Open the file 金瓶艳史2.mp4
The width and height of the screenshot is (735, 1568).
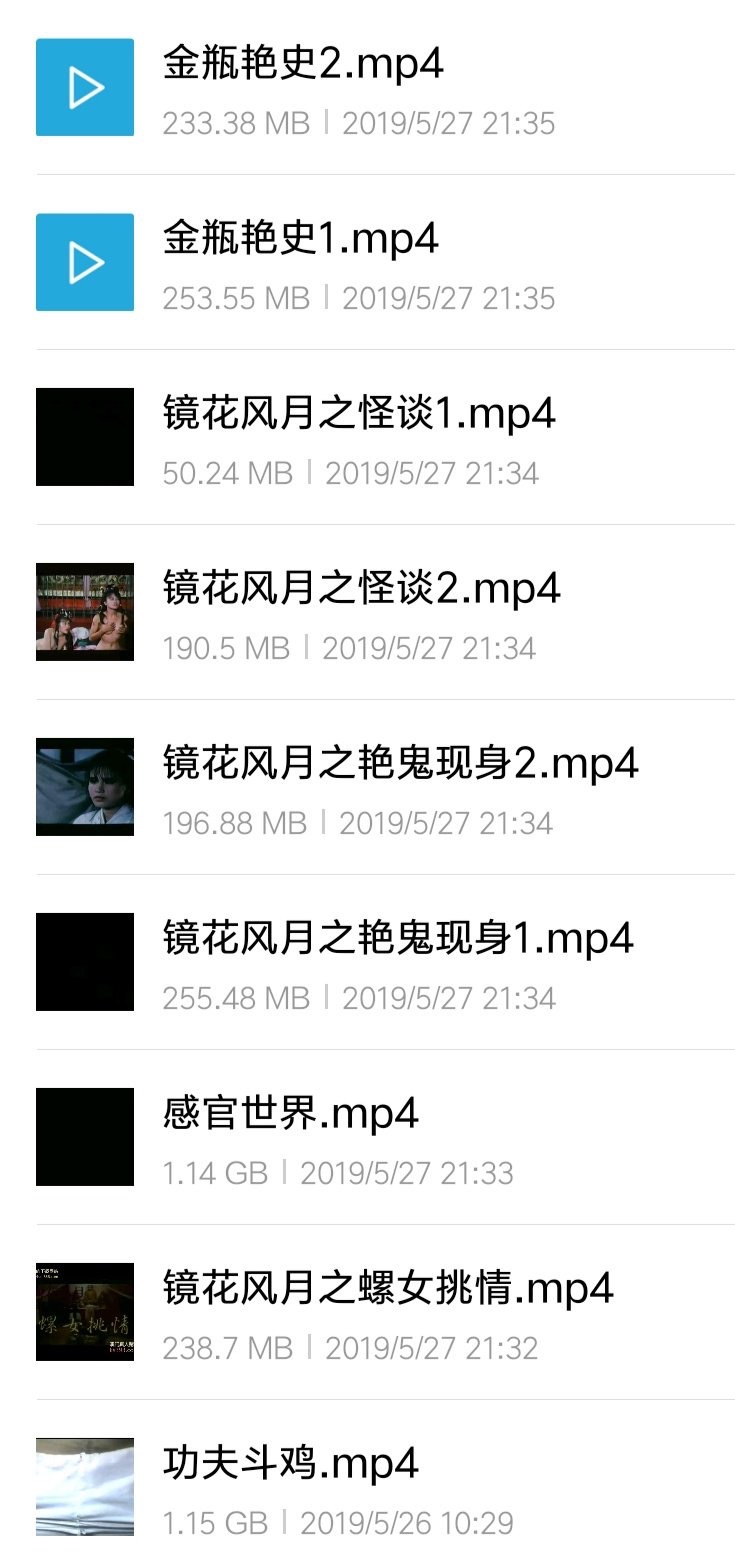click(303, 65)
